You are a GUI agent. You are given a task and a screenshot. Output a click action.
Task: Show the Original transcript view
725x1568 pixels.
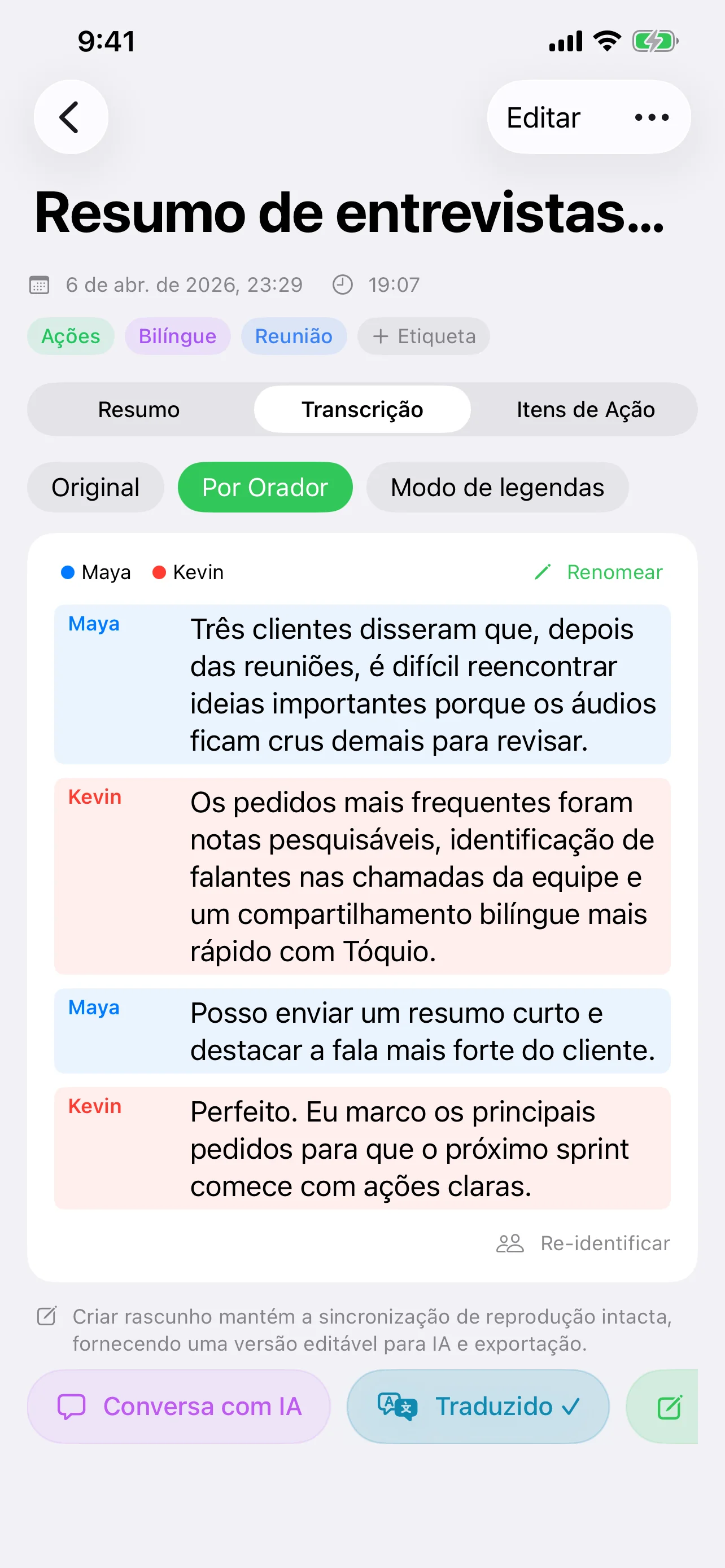(x=95, y=487)
